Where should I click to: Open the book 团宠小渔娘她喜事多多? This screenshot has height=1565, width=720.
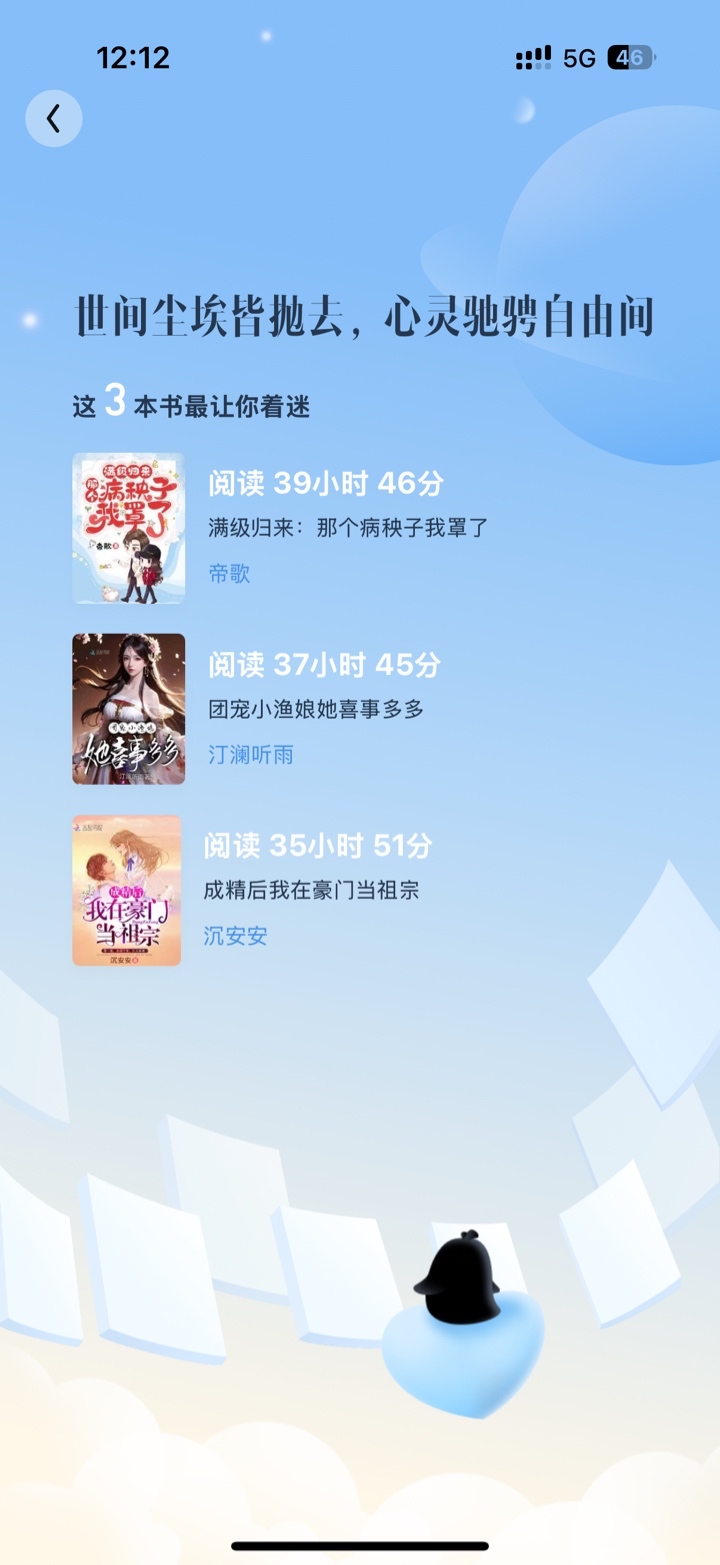click(316, 709)
